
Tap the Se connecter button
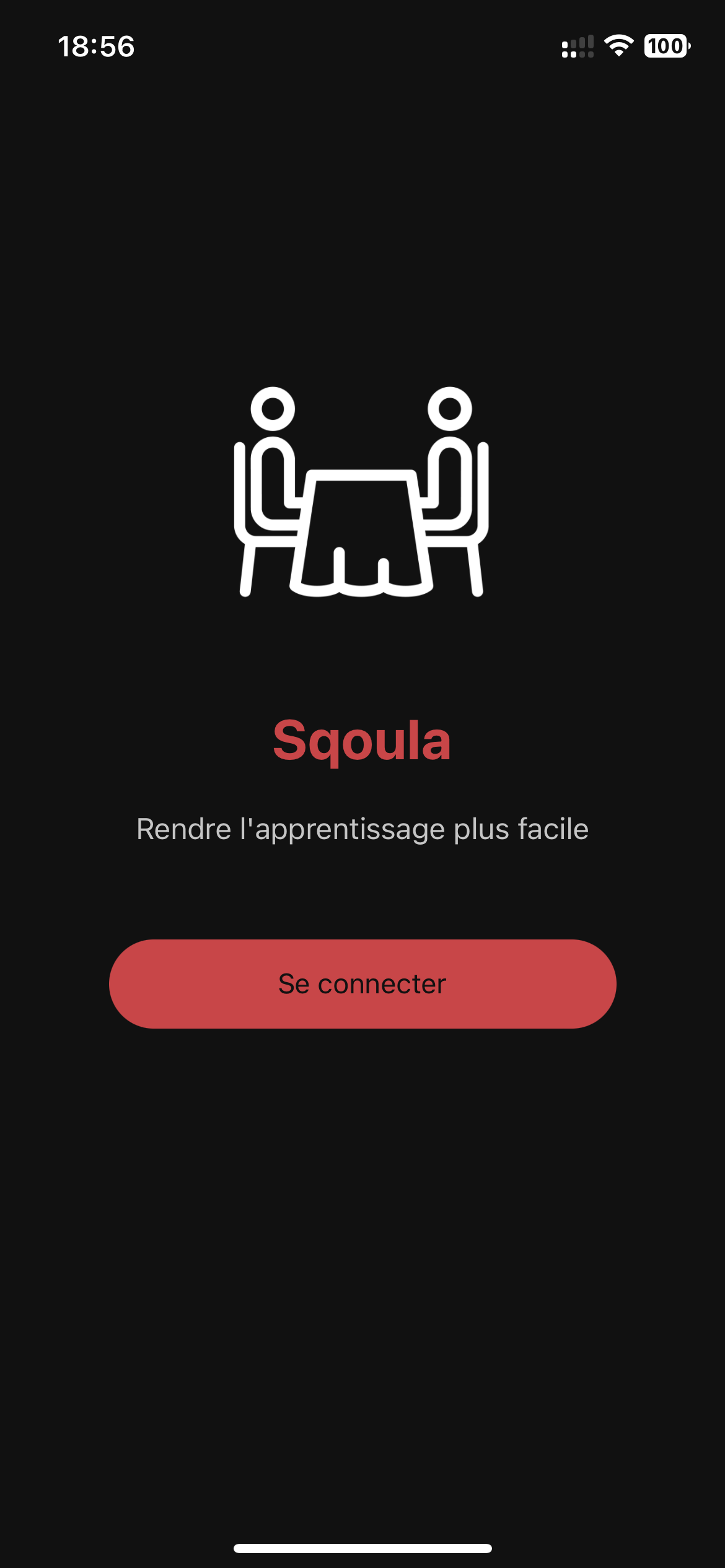pyautogui.click(x=362, y=984)
